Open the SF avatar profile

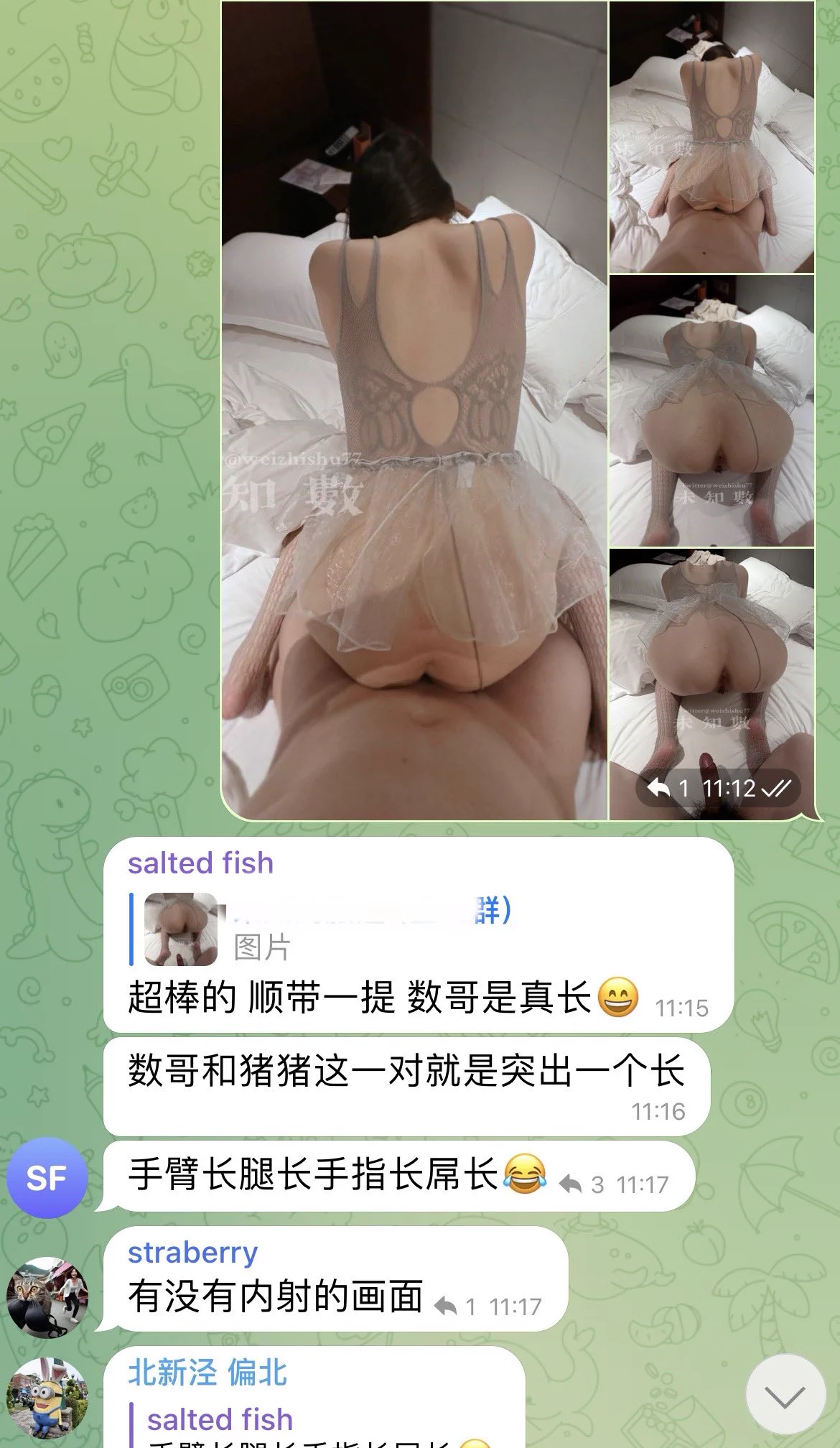(47, 1178)
